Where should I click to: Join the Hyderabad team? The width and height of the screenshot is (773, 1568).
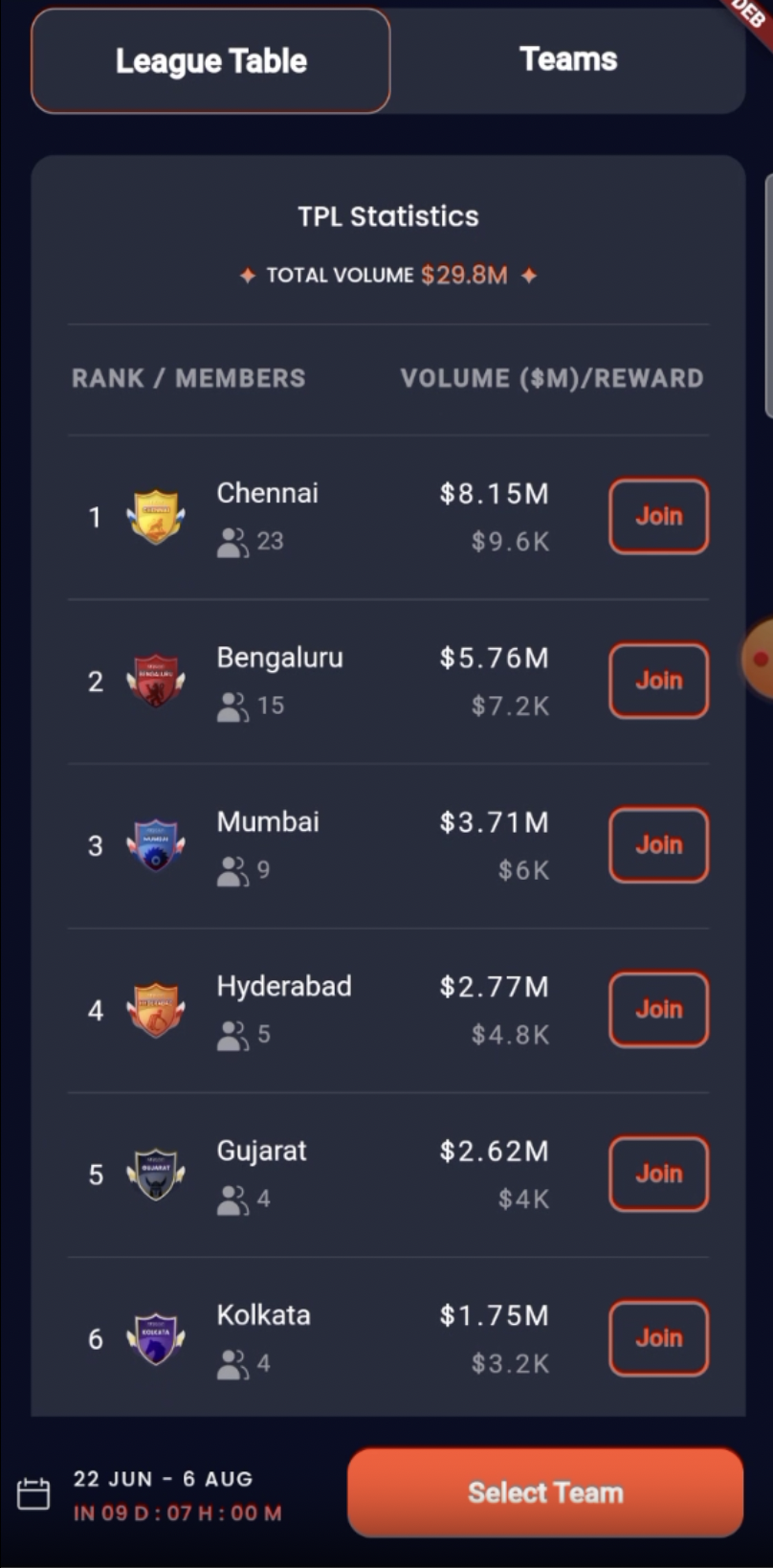pyautogui.click(x=659, y=1010)
